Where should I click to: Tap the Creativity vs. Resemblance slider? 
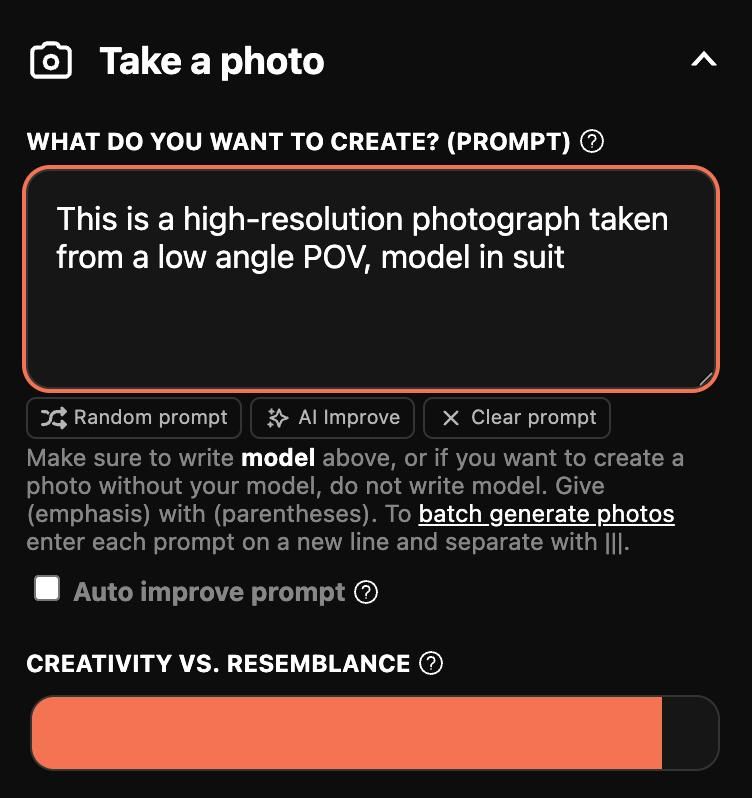374,733
